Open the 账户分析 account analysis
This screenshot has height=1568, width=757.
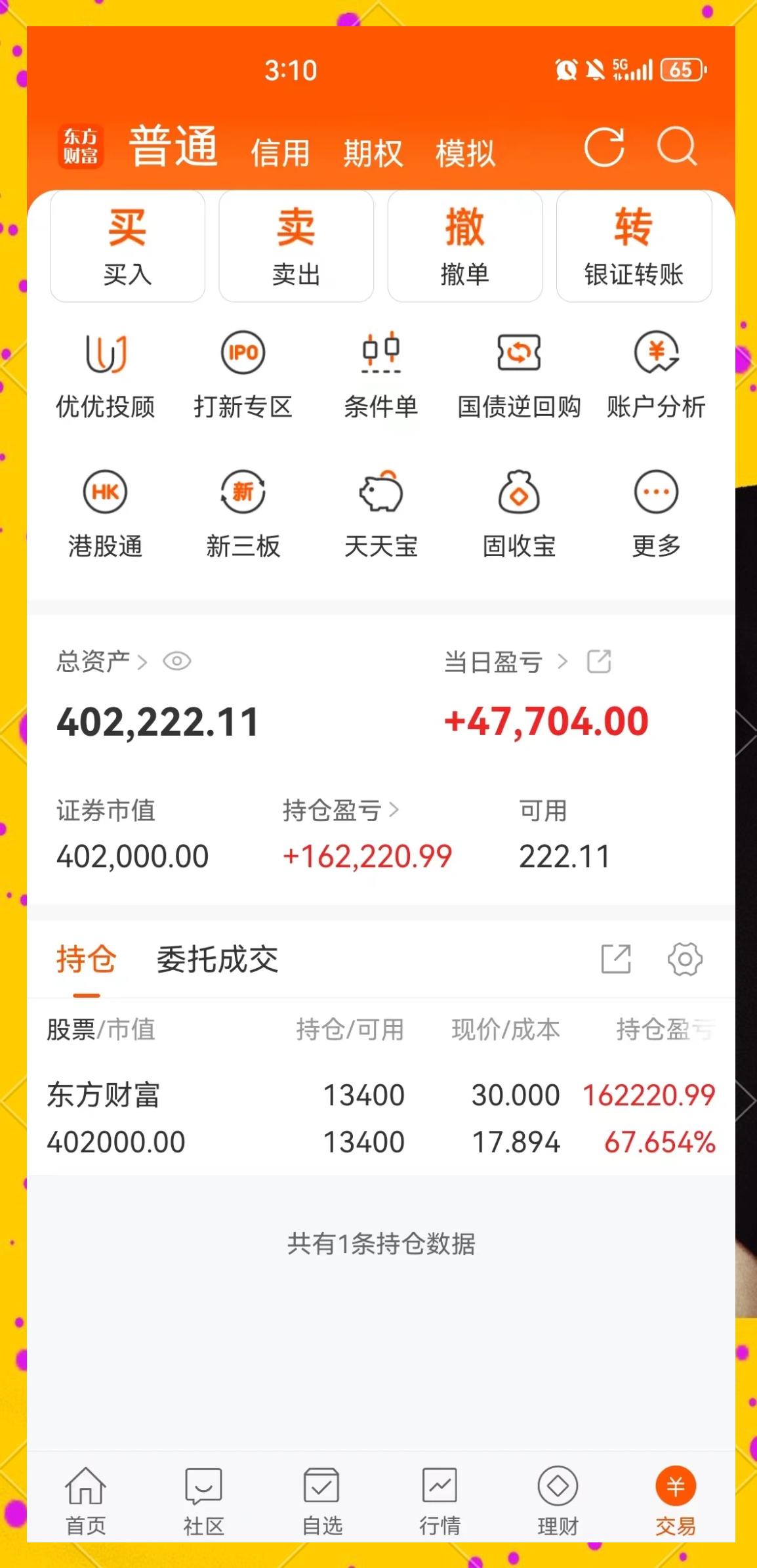[655, 374]
